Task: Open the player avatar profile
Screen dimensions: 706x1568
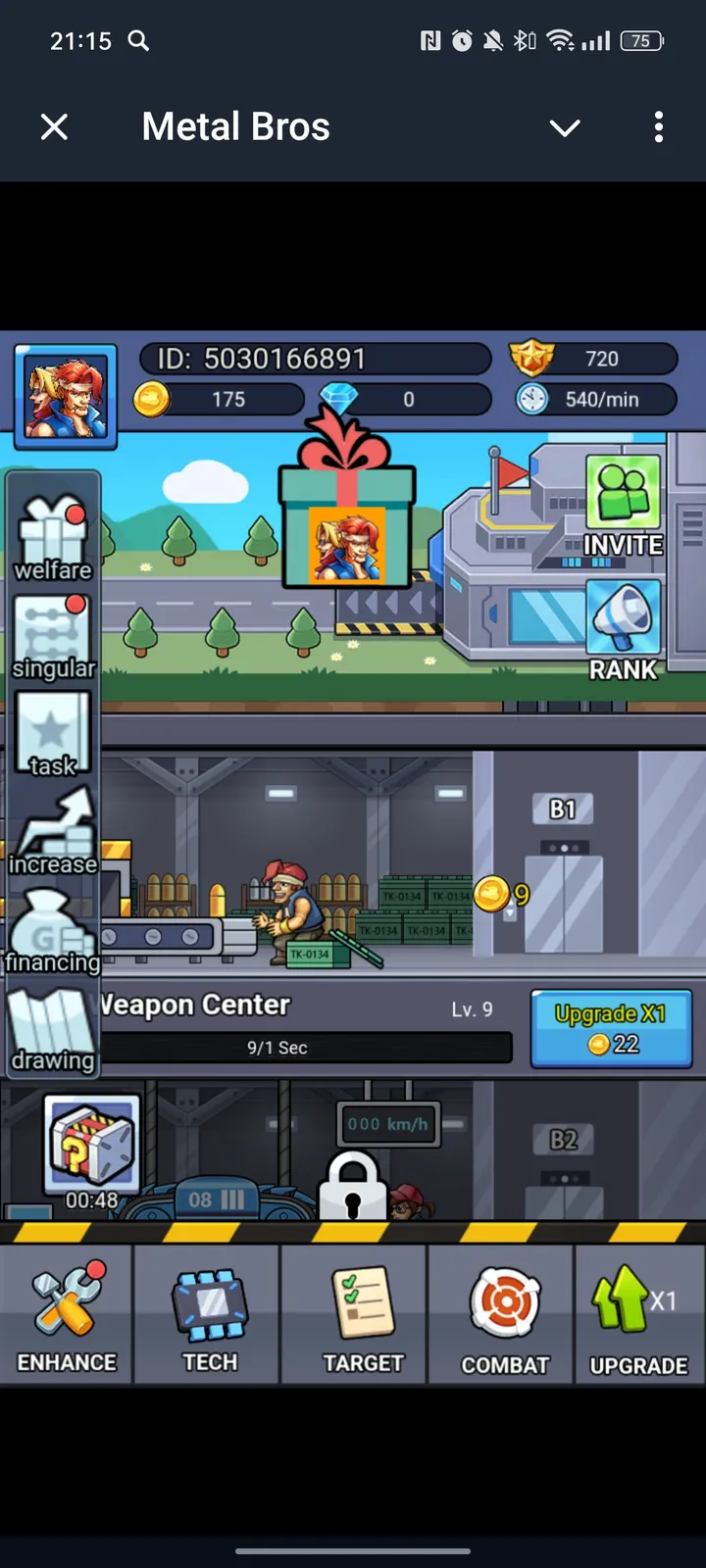Action: coord(65,397)
